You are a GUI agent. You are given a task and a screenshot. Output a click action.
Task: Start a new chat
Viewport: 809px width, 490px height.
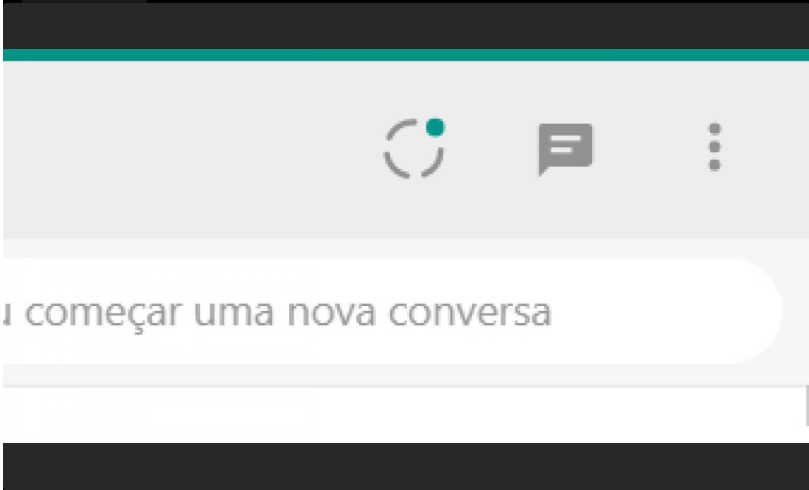(565, 149)
